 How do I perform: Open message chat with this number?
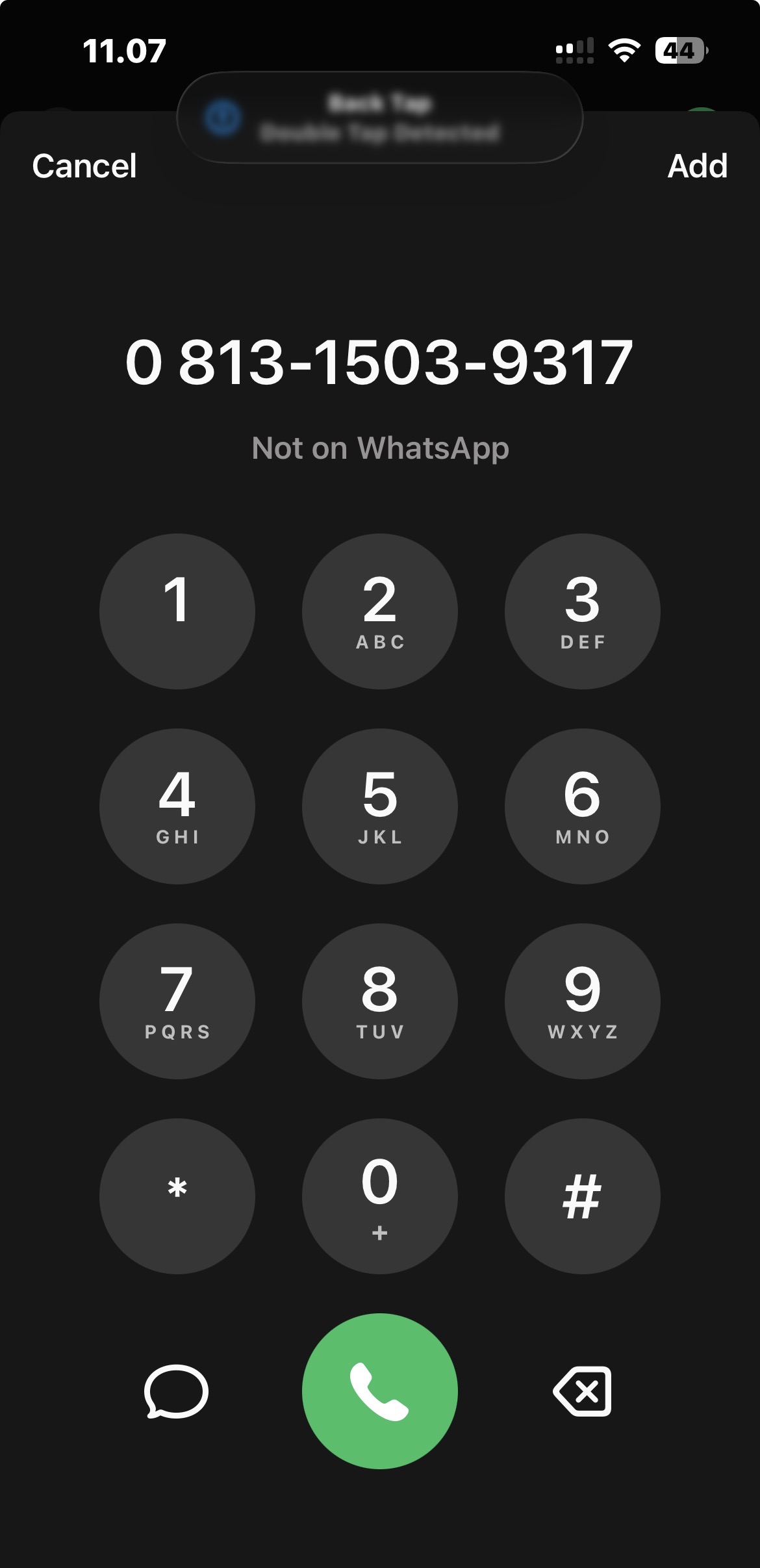tap(176, 1391)
